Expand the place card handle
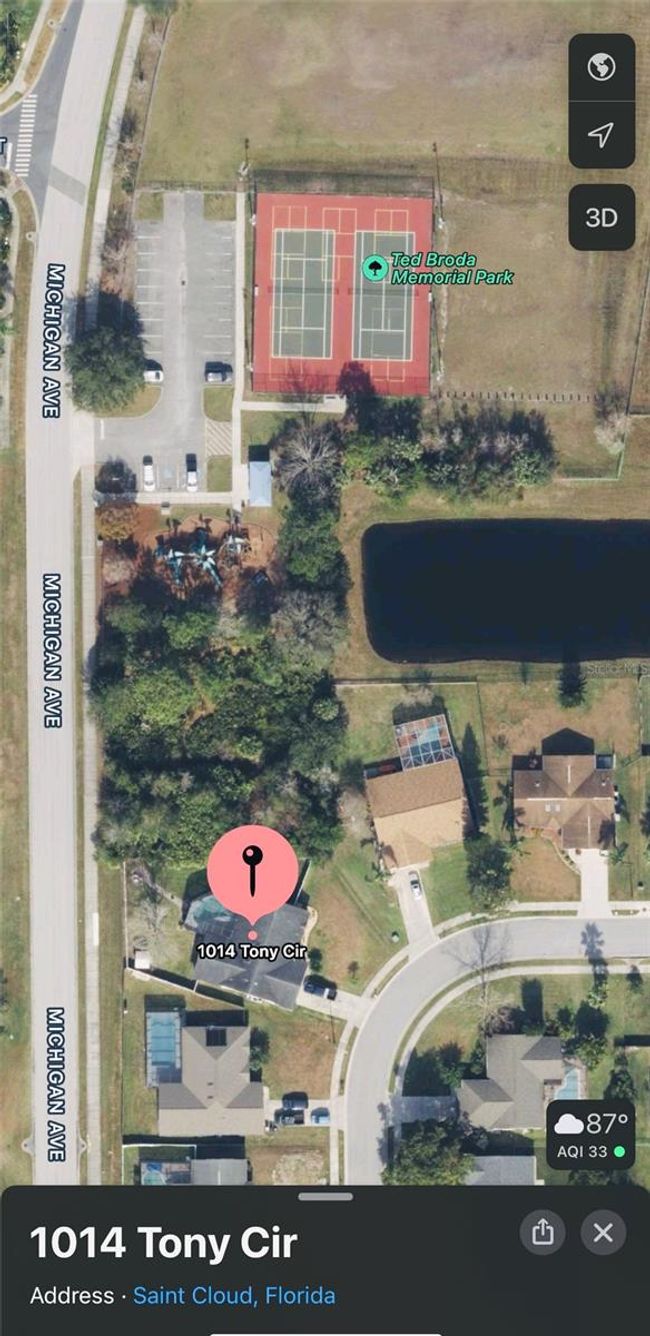Screen dimensions: 650x1336 325,1196
